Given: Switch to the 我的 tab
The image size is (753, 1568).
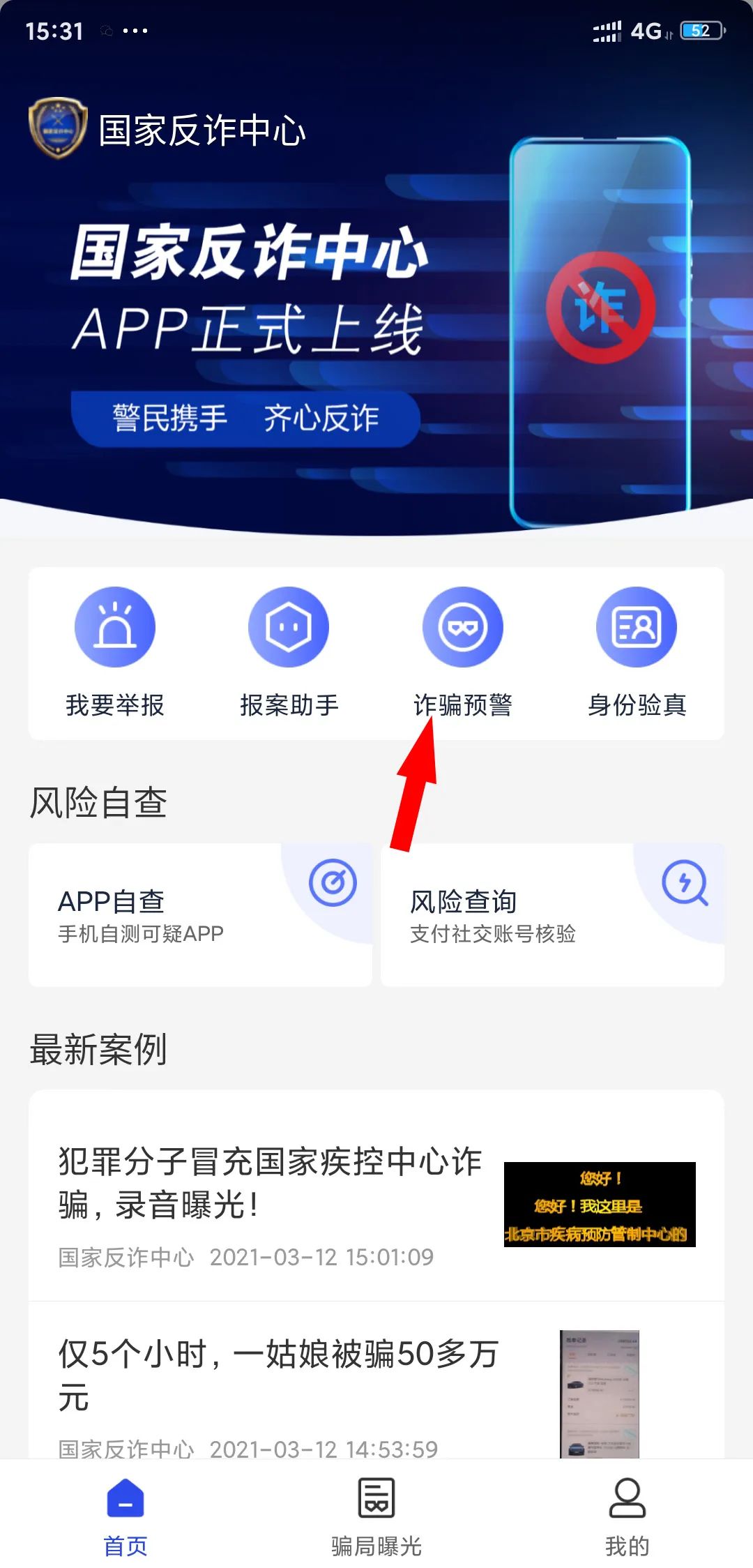Looking at the screenshot, I should pos(627,1515).
